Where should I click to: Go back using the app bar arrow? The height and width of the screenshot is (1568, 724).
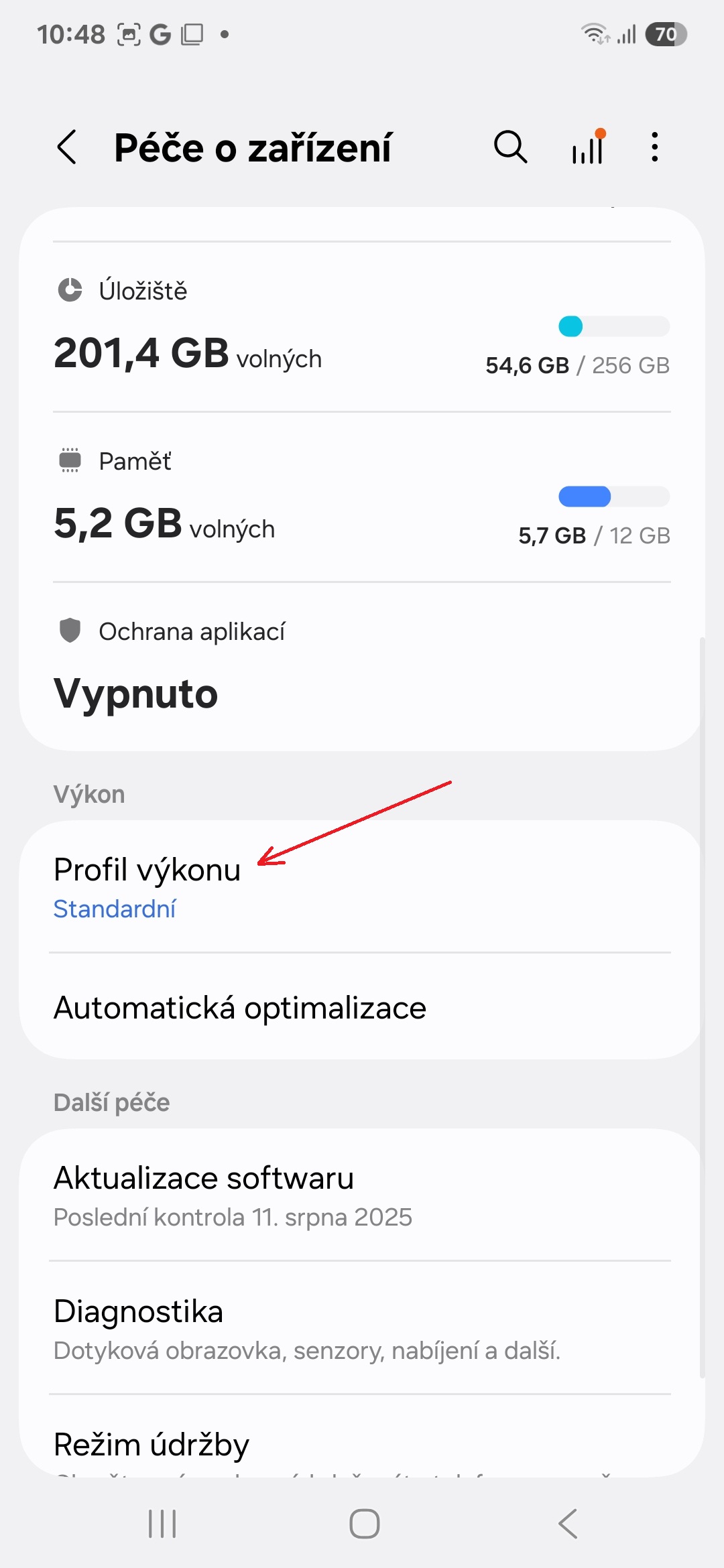pos(67,147)
